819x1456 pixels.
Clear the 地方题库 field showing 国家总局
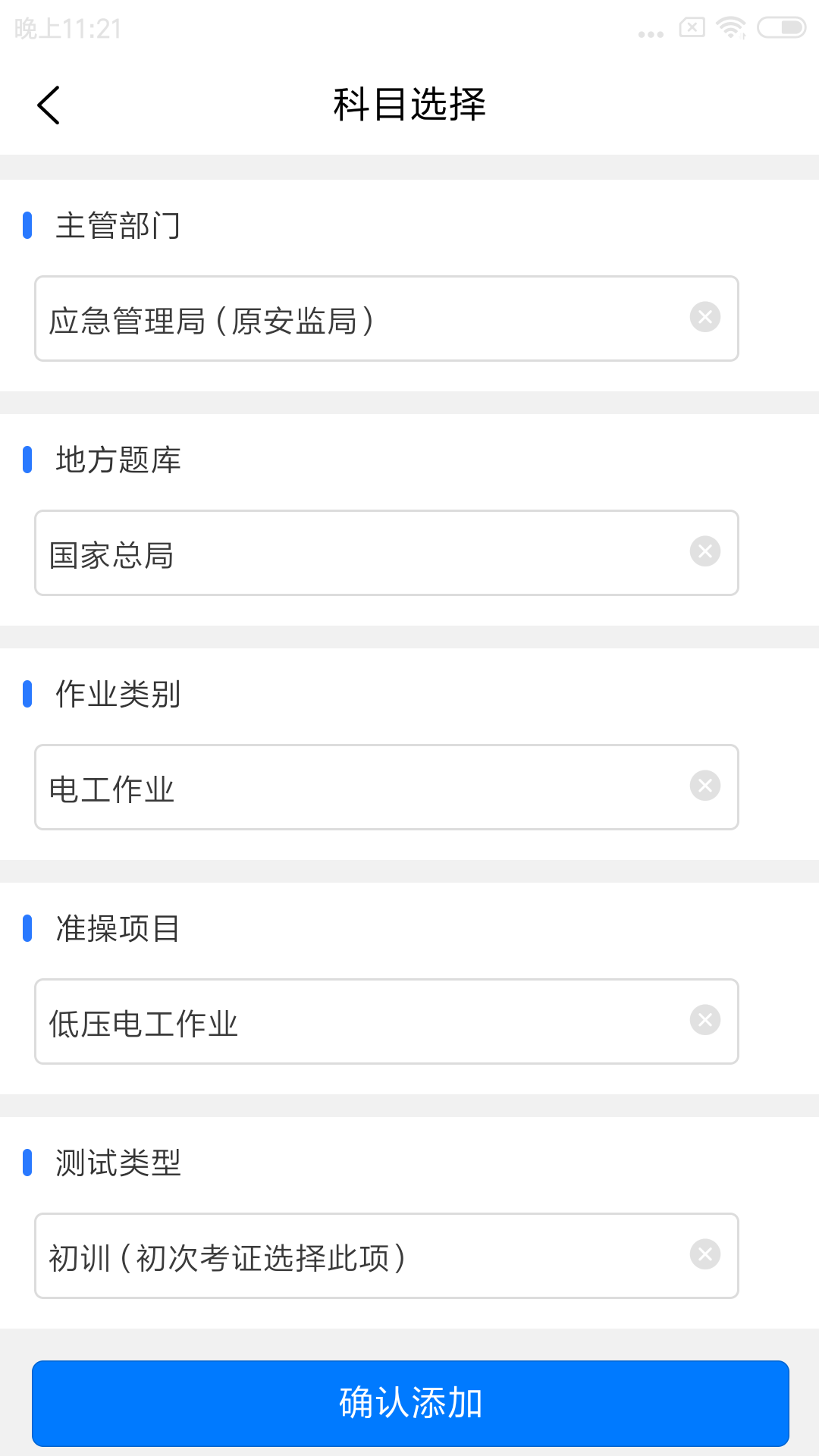(x=706, y=551)
